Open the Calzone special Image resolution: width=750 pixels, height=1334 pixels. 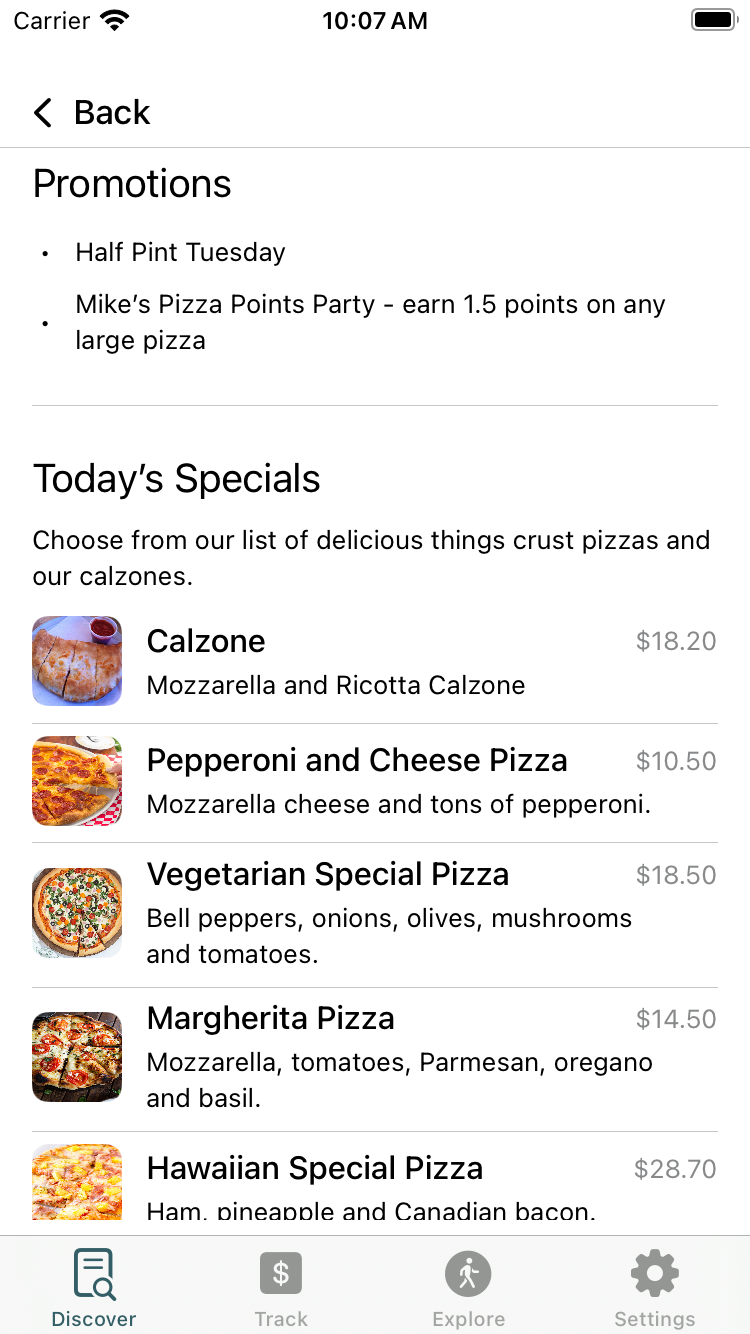tap(374, 662)
